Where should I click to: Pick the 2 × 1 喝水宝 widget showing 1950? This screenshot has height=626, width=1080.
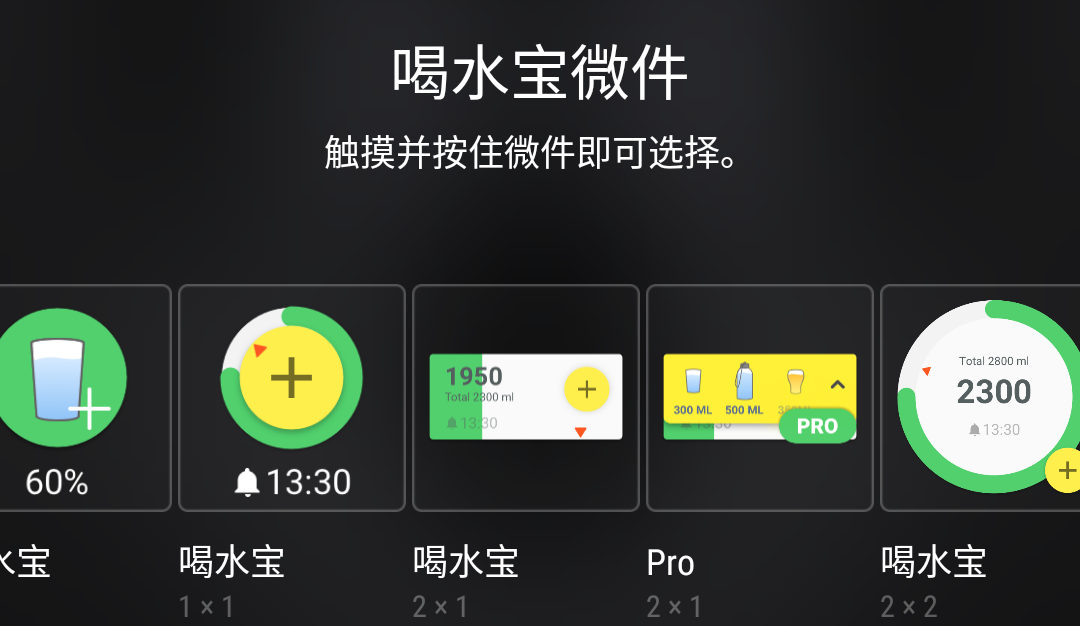point(526,398)
